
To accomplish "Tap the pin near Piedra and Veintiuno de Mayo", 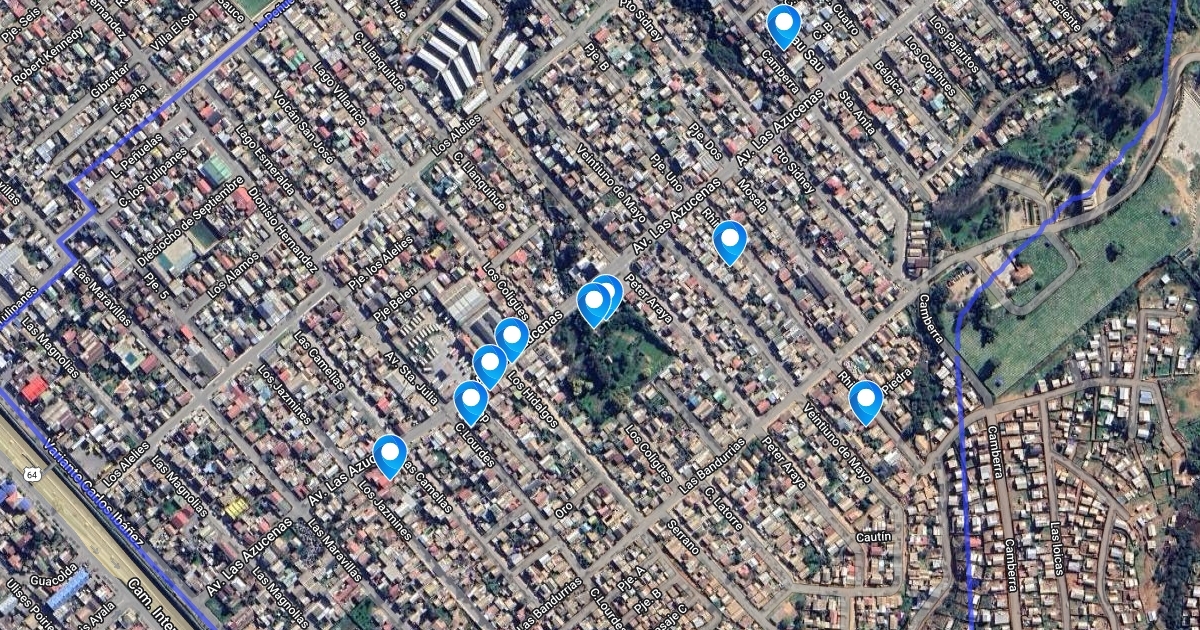I will coord(865,400).
